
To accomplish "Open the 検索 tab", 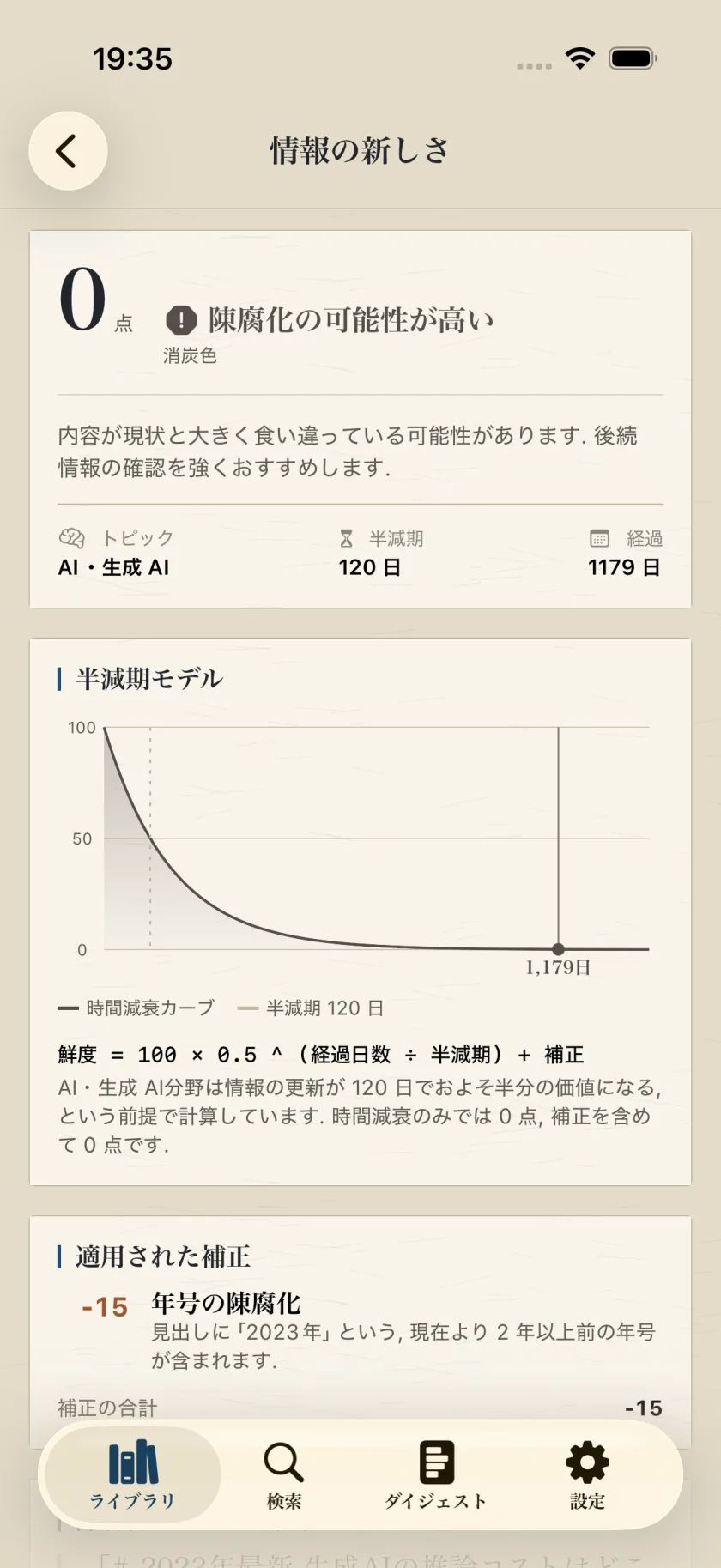I will [284, 1474].
